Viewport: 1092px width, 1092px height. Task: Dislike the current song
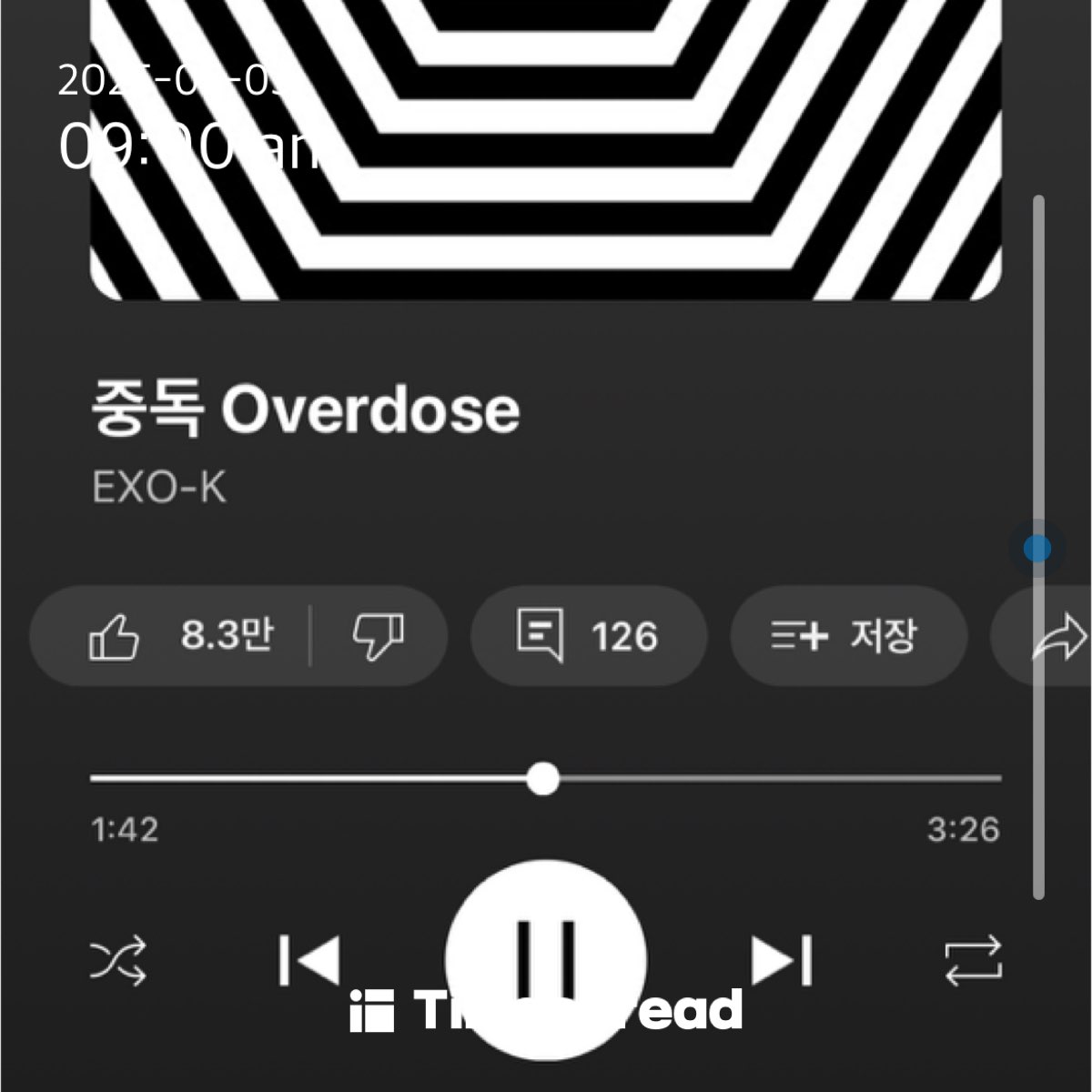(x=379, y=635)
